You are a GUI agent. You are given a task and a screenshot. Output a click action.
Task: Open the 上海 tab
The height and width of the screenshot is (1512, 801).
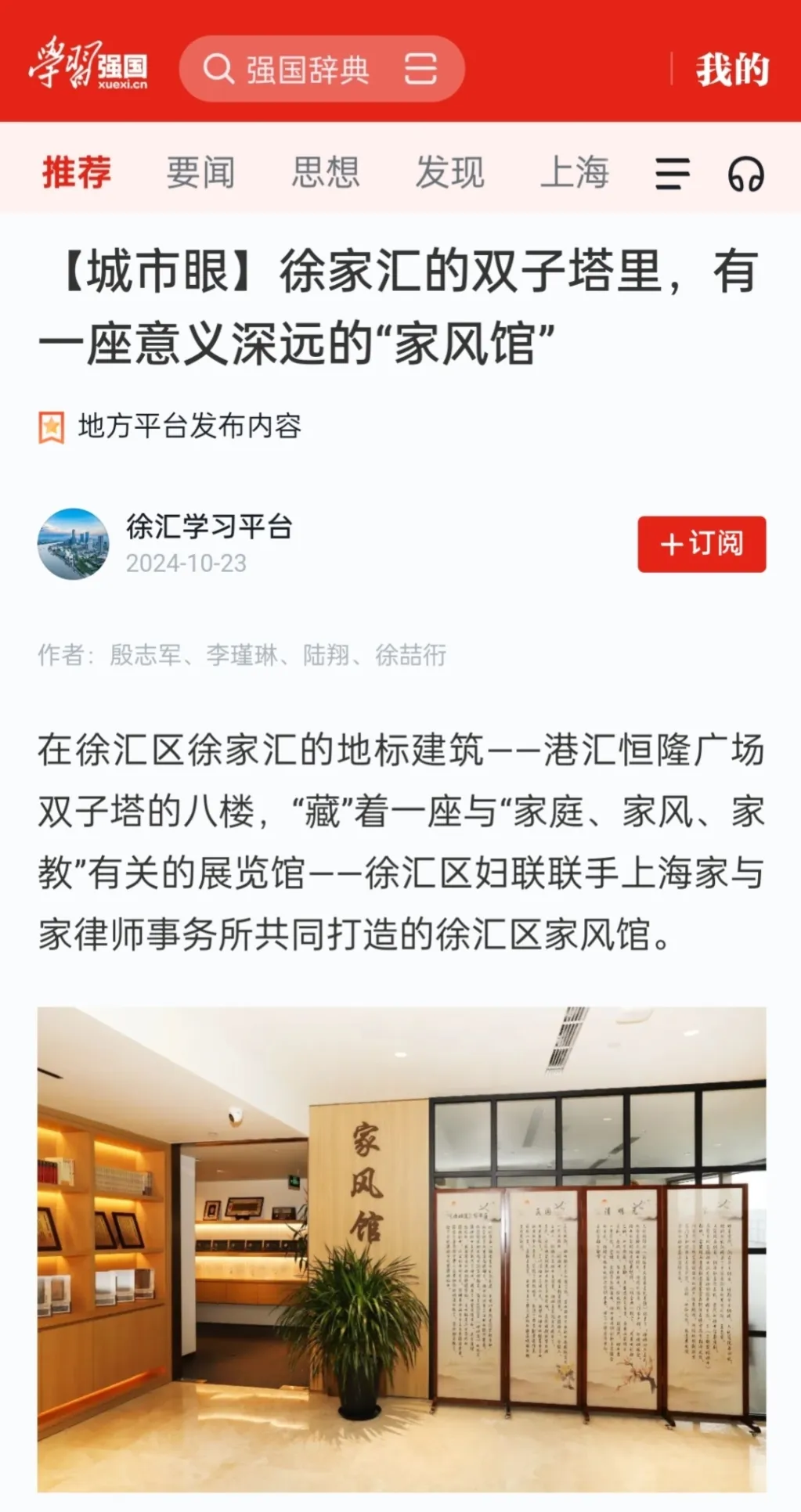click(575, 172)
